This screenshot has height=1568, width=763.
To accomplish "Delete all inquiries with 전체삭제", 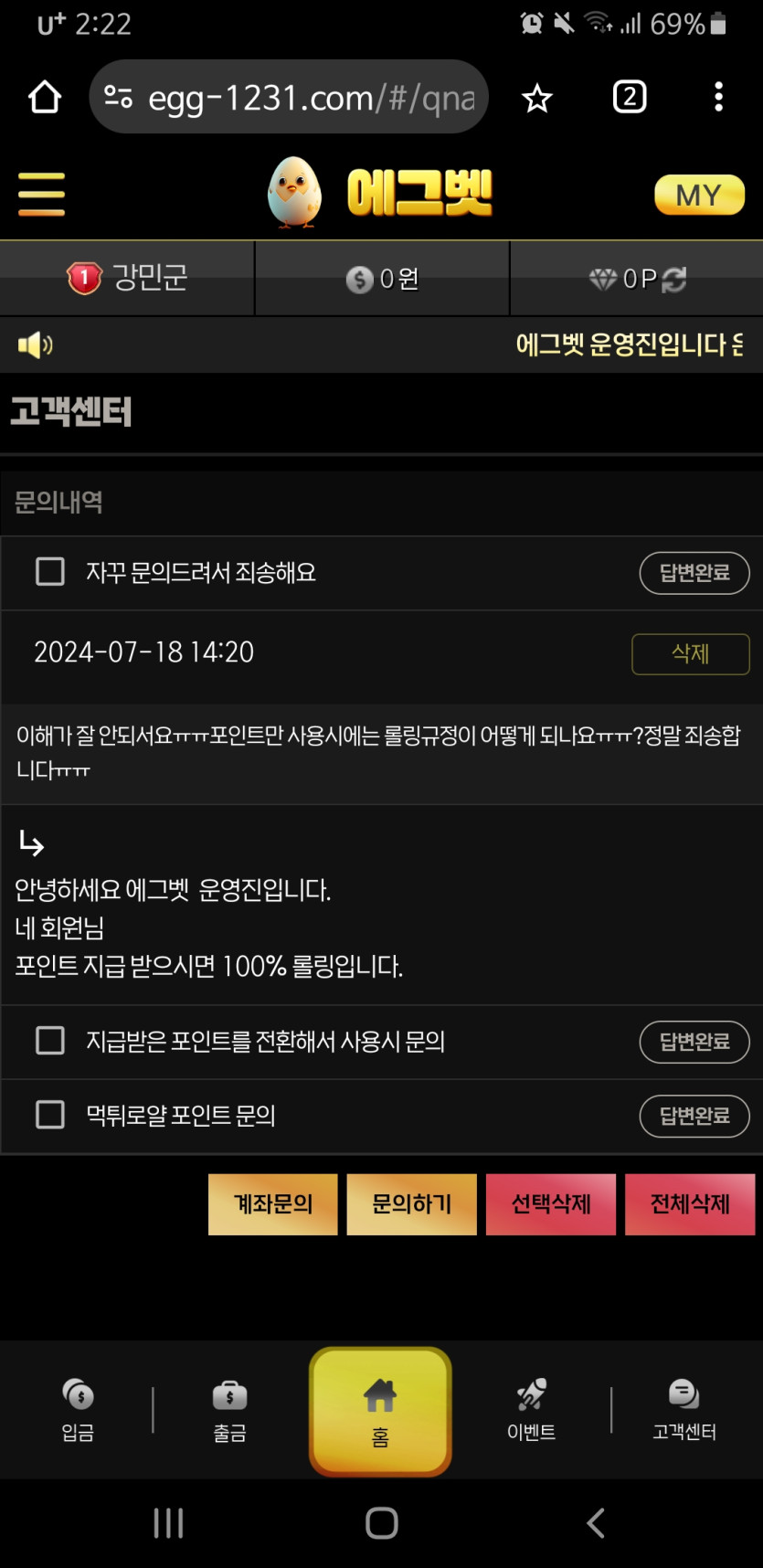I will click(690, 1204).
